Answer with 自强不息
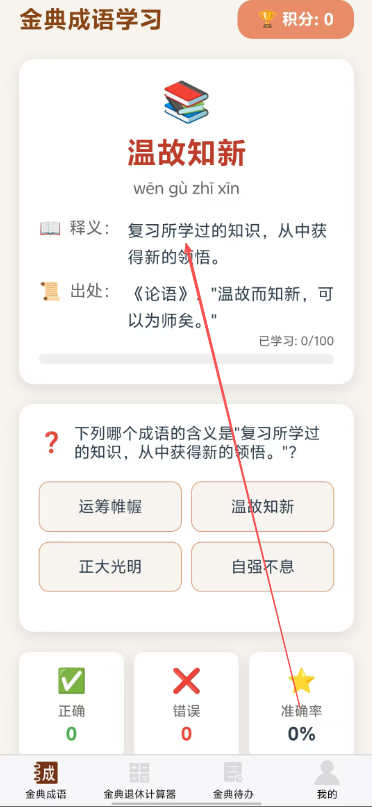Image resolution: width=372 pixels, height=807 pixels. tap(262, 567)
